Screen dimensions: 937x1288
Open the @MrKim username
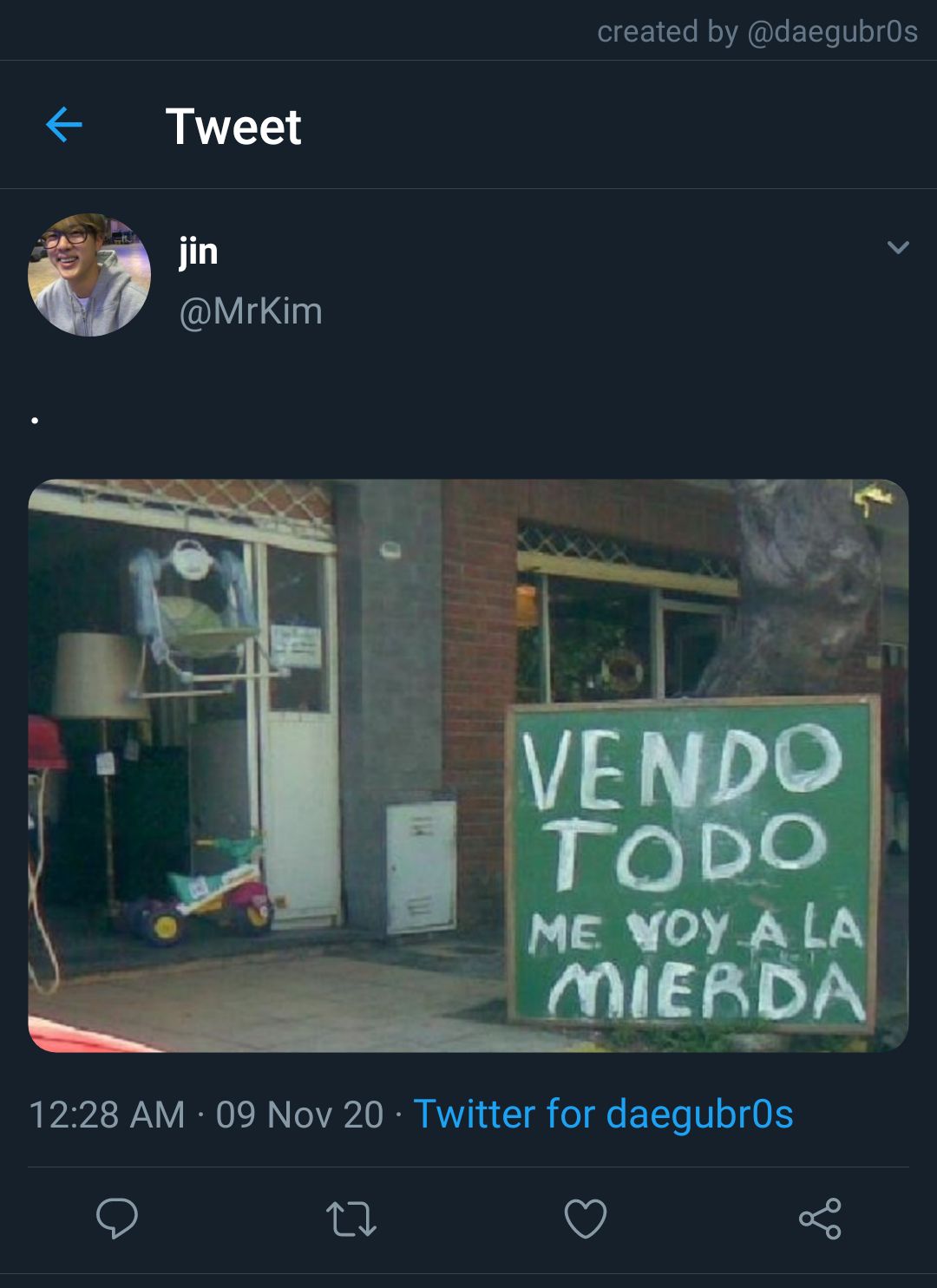[x=251, y=311]
